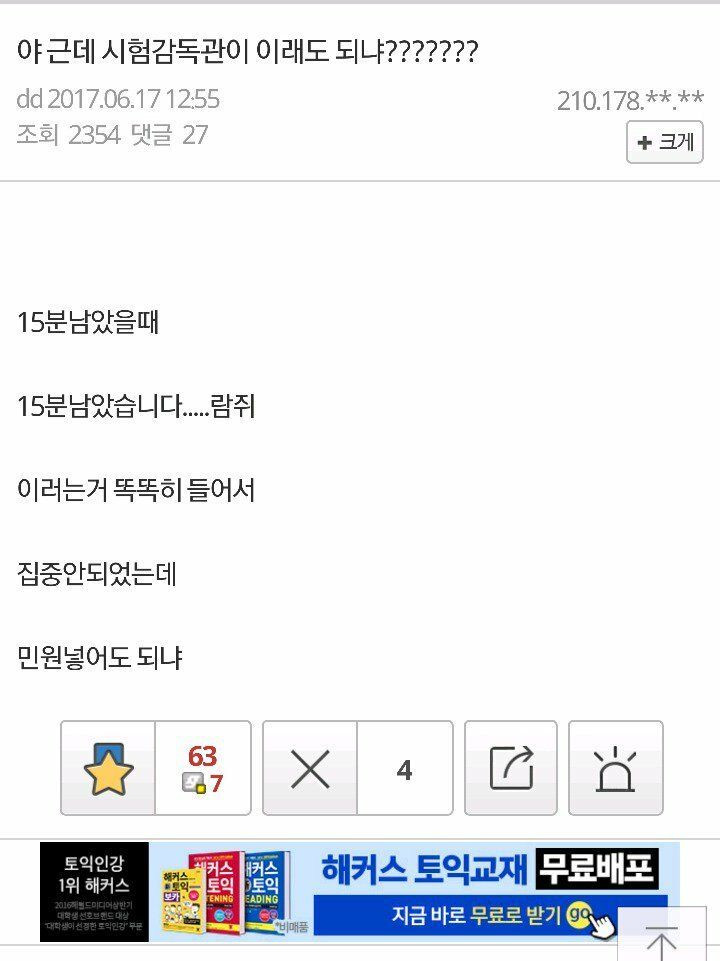Image resolution: width=720 pixels, height=961 pixels.
Task: Downvote the post with the X button
Action: [x=310, y=768]
